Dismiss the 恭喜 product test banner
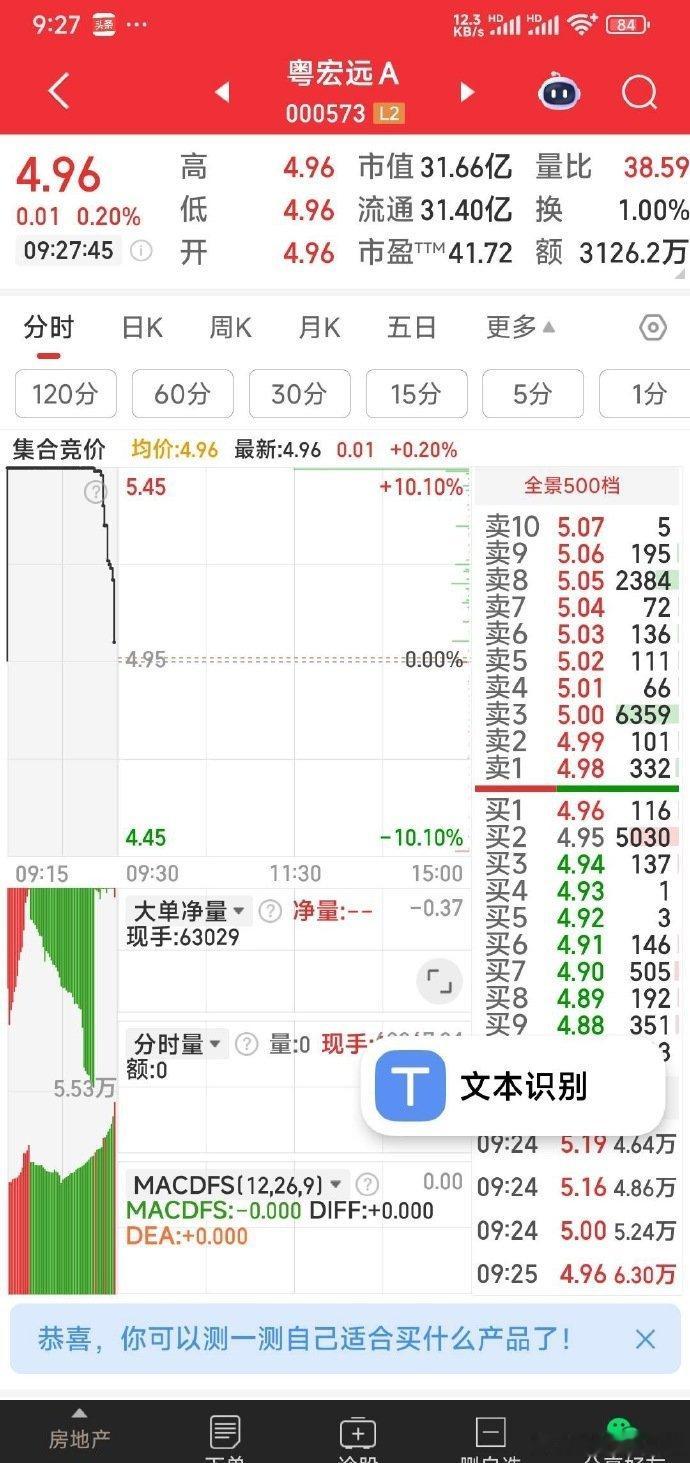This screenshot has width=690, height=1463. 645,1339
